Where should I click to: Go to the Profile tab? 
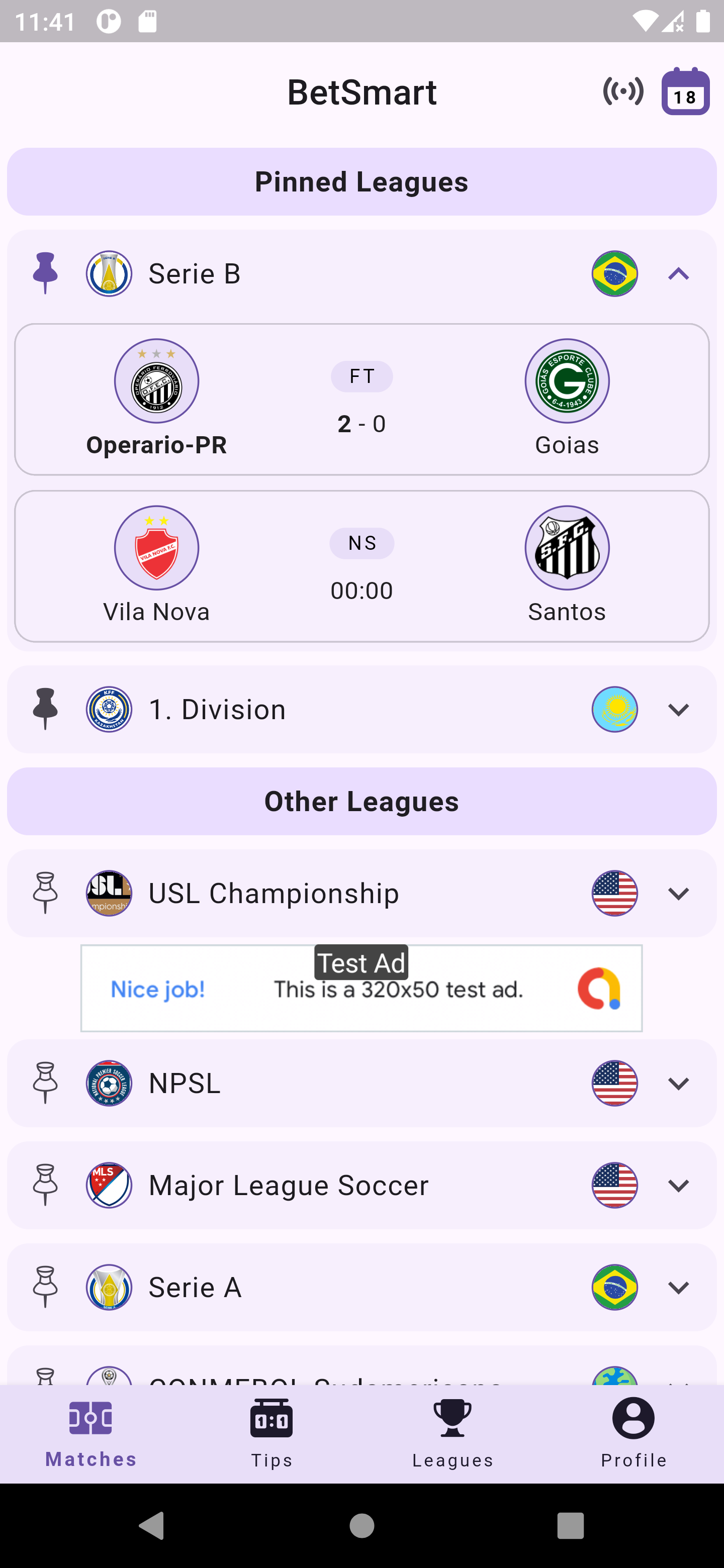point(633,1433)
